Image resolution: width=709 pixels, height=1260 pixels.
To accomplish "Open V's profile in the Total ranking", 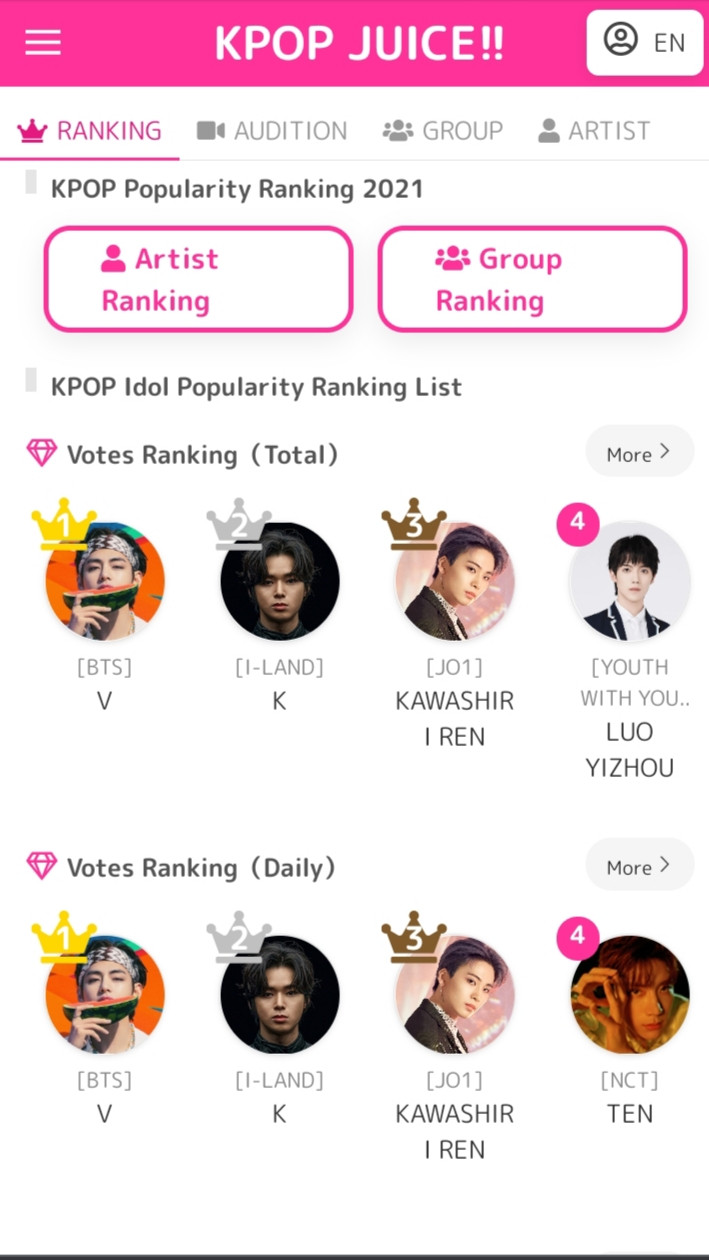I will click(x=105, y=581).
